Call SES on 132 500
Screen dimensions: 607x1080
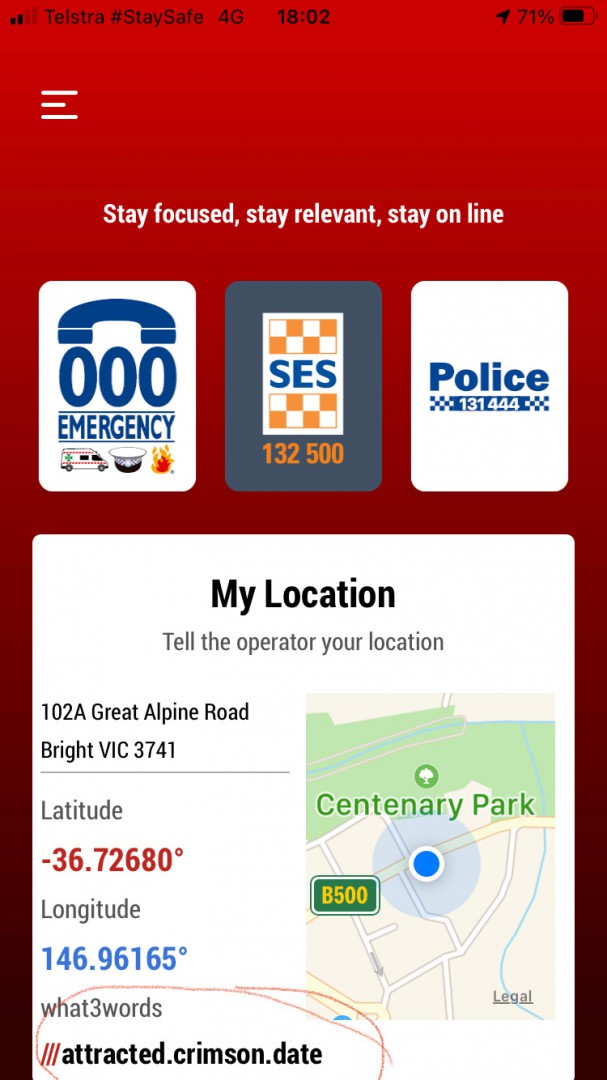tap(303, 386)
